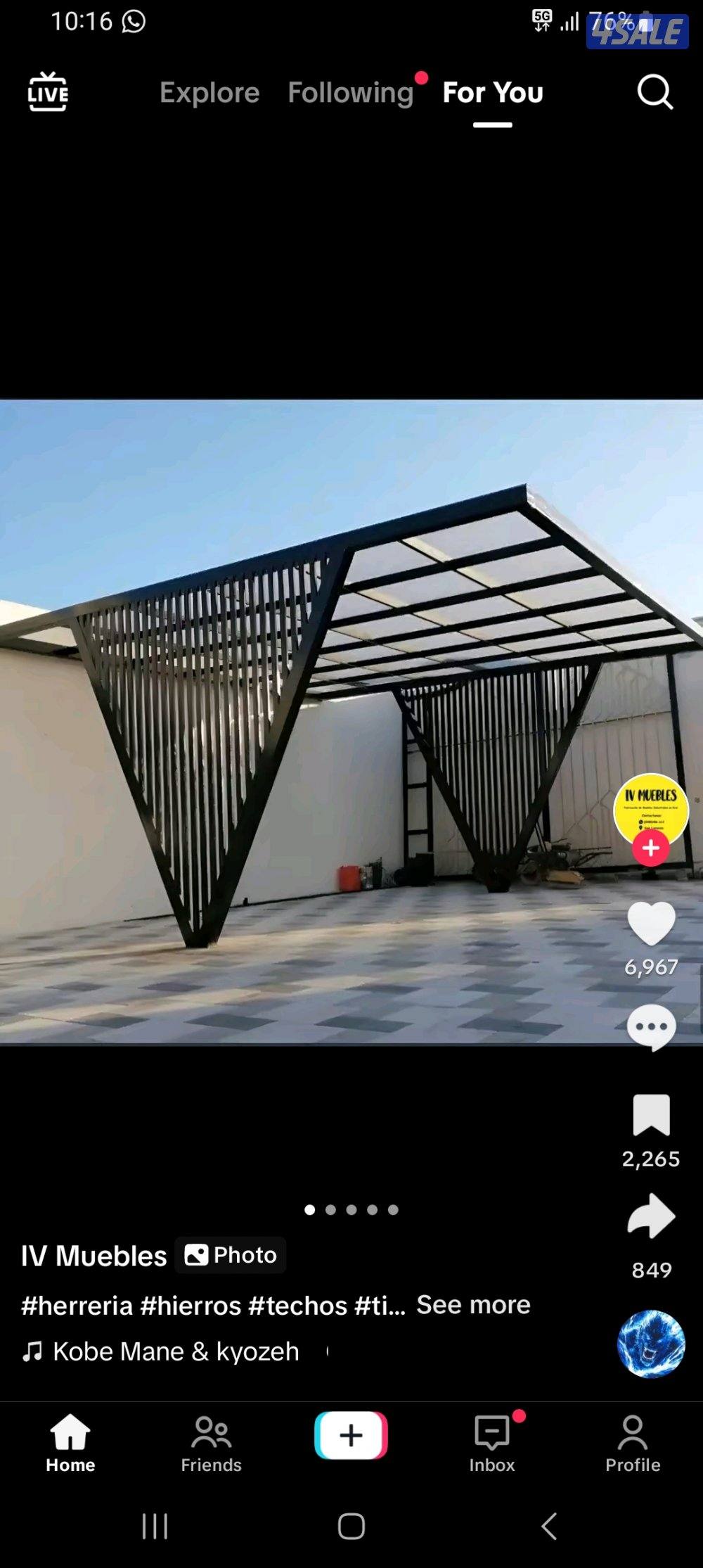The image size is (703, 1568).
Task: Switch to the Explore tab
Action: pos(209,92)
